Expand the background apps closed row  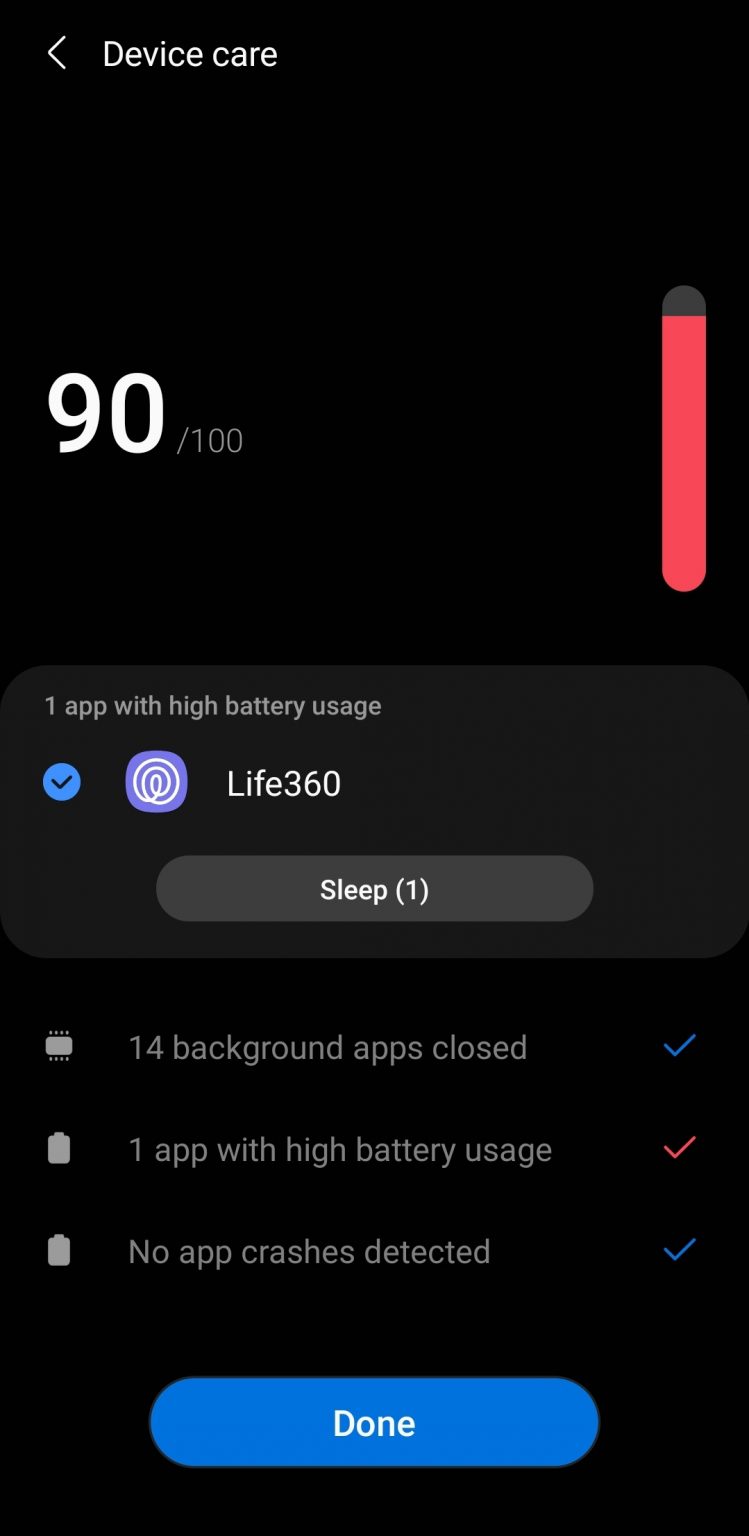(328, 1047)
